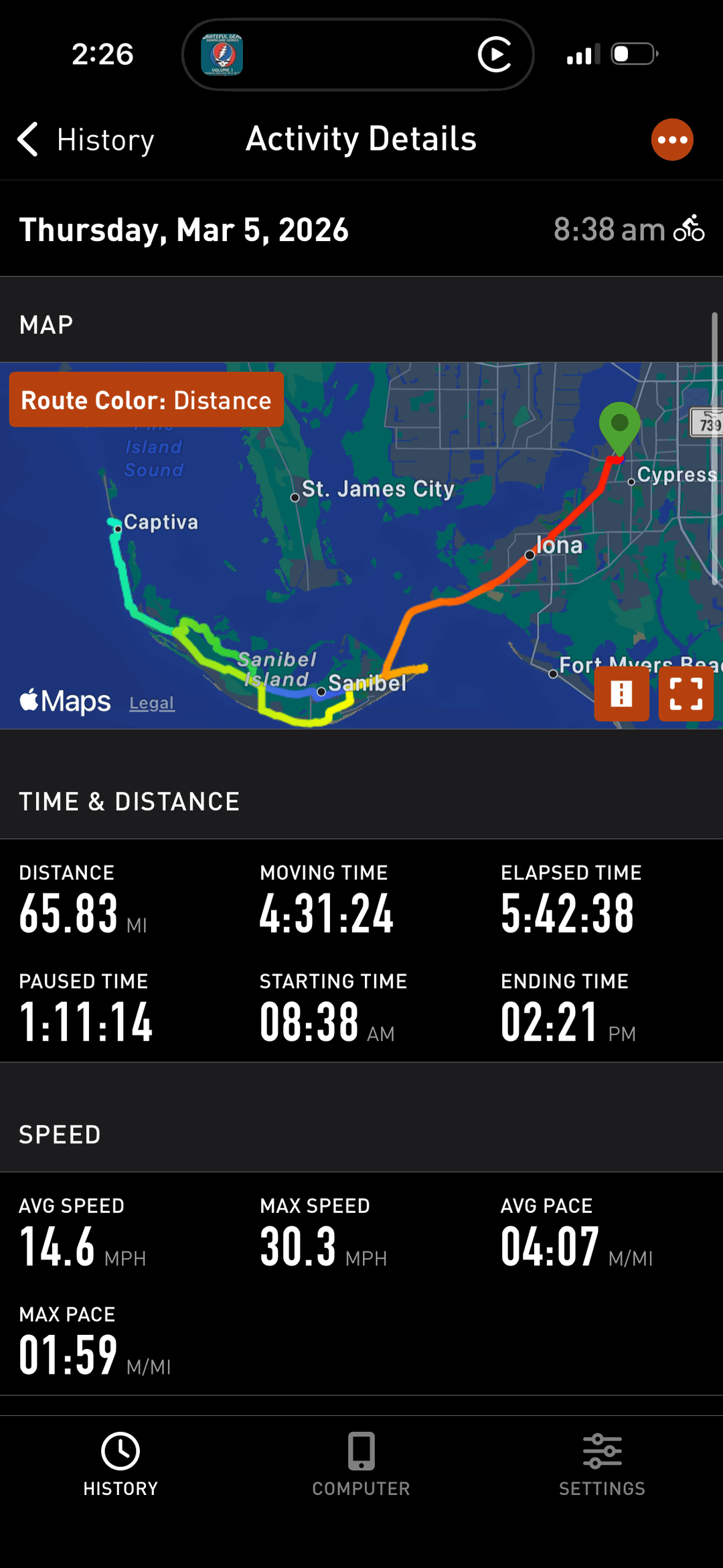Change the Route Color: Distance setting
The height and width of the screenshot is (1568, 723).
147,400
